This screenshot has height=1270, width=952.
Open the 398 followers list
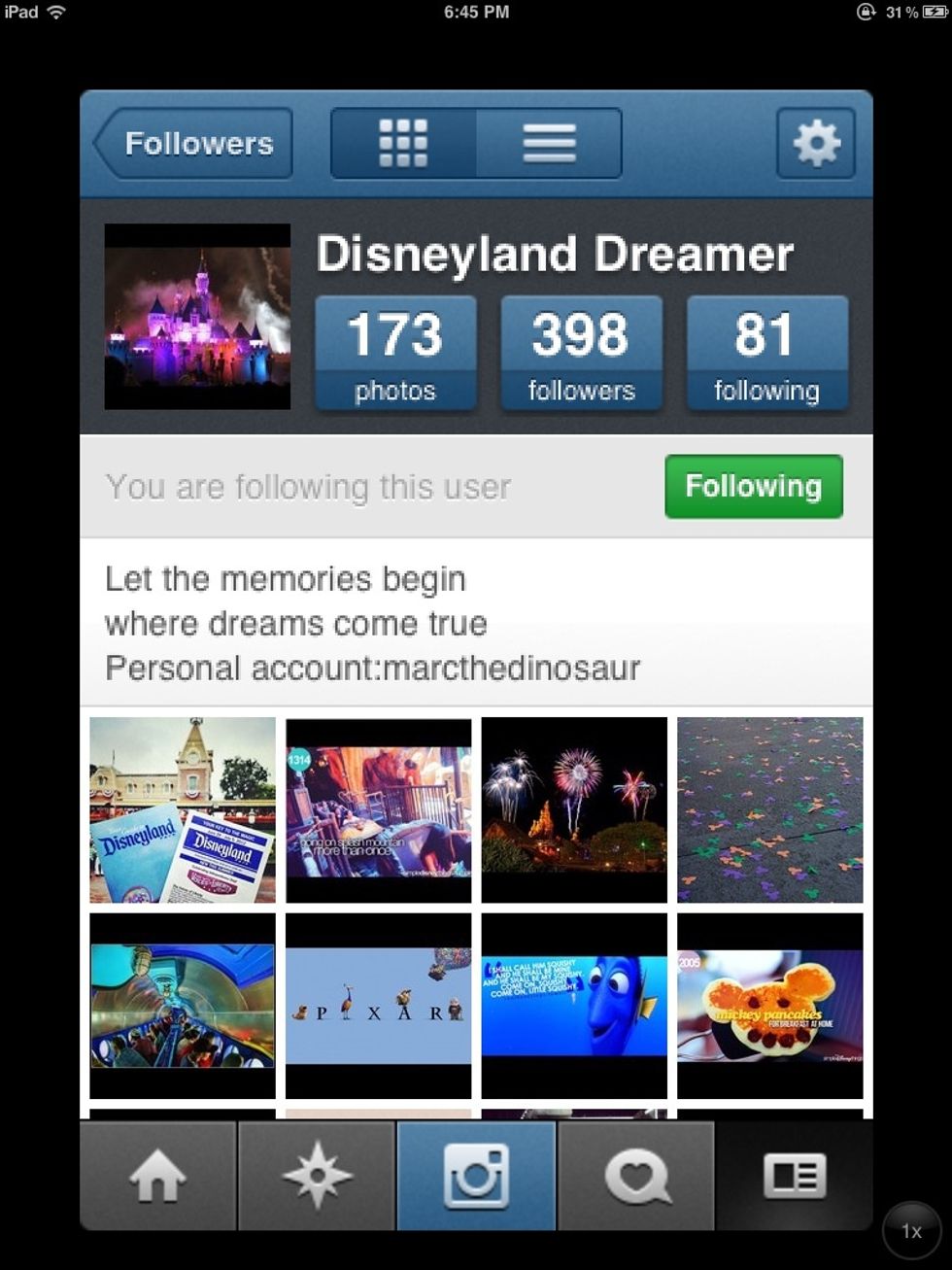(581, 353)
